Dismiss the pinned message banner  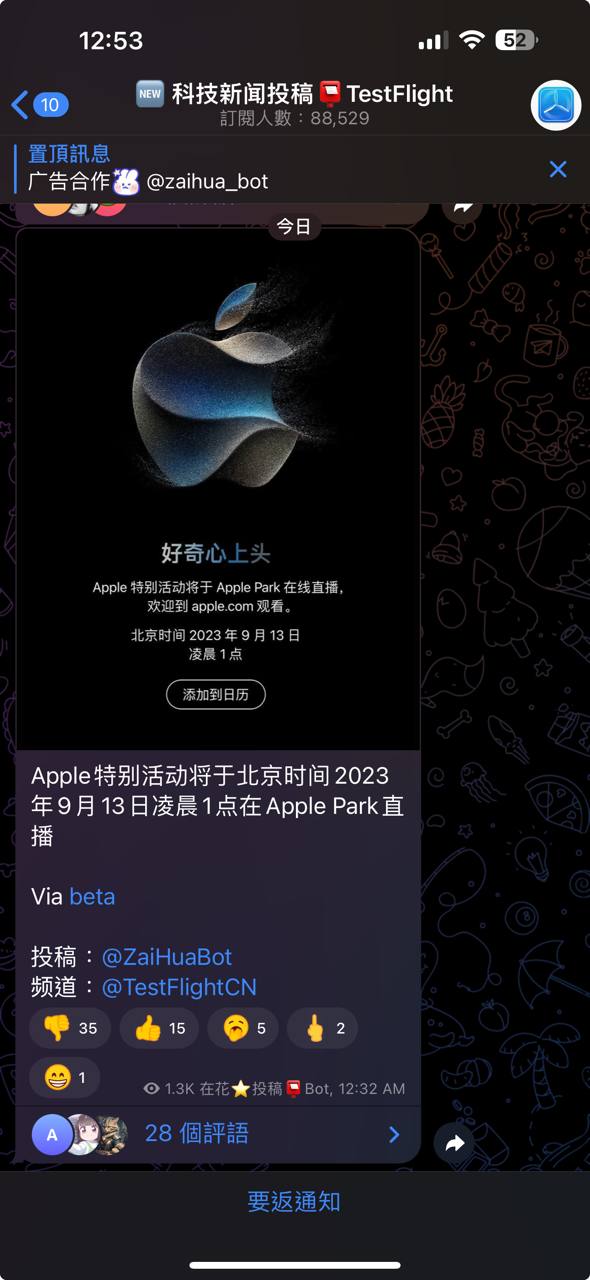tap(558, 169)
